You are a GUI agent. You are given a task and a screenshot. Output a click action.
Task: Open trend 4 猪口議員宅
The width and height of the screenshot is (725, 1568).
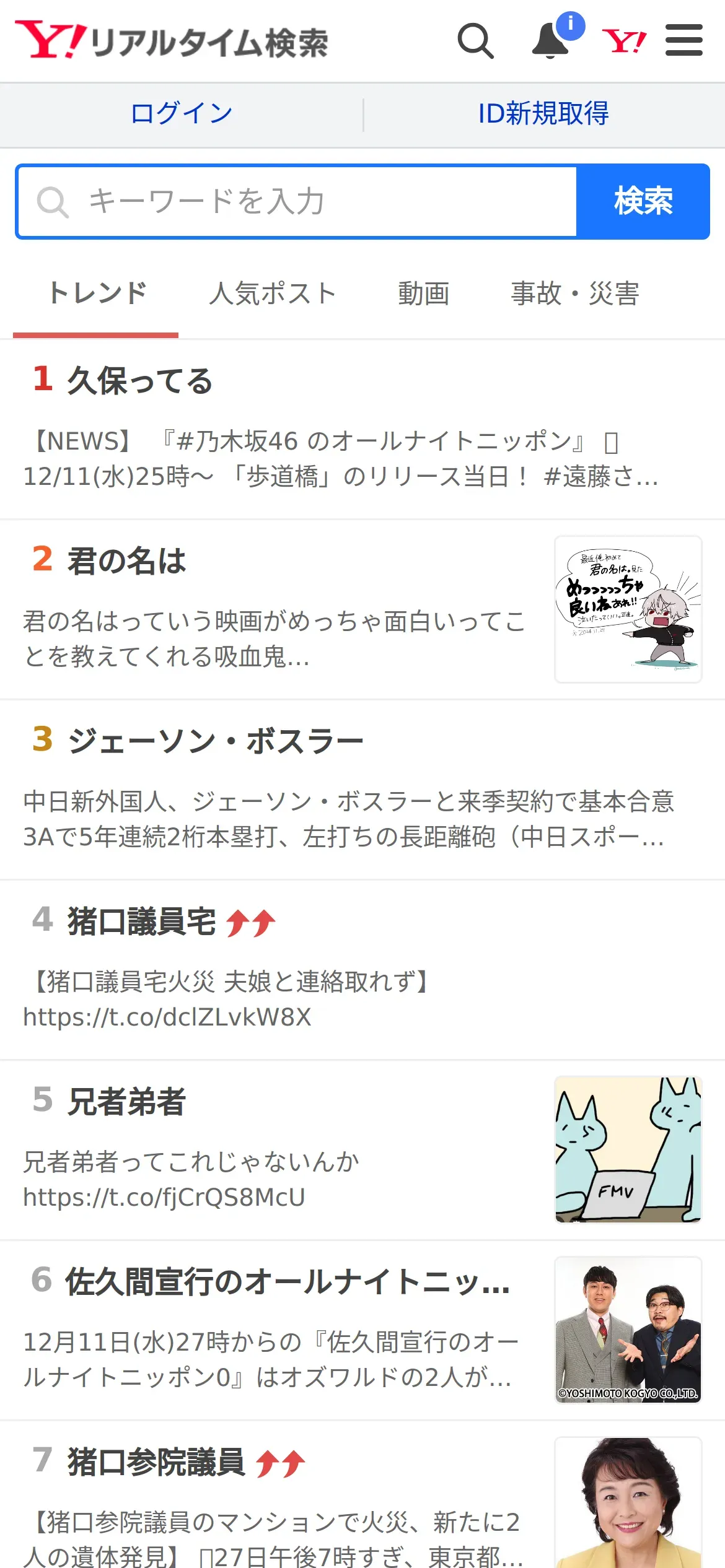point(362,970)
